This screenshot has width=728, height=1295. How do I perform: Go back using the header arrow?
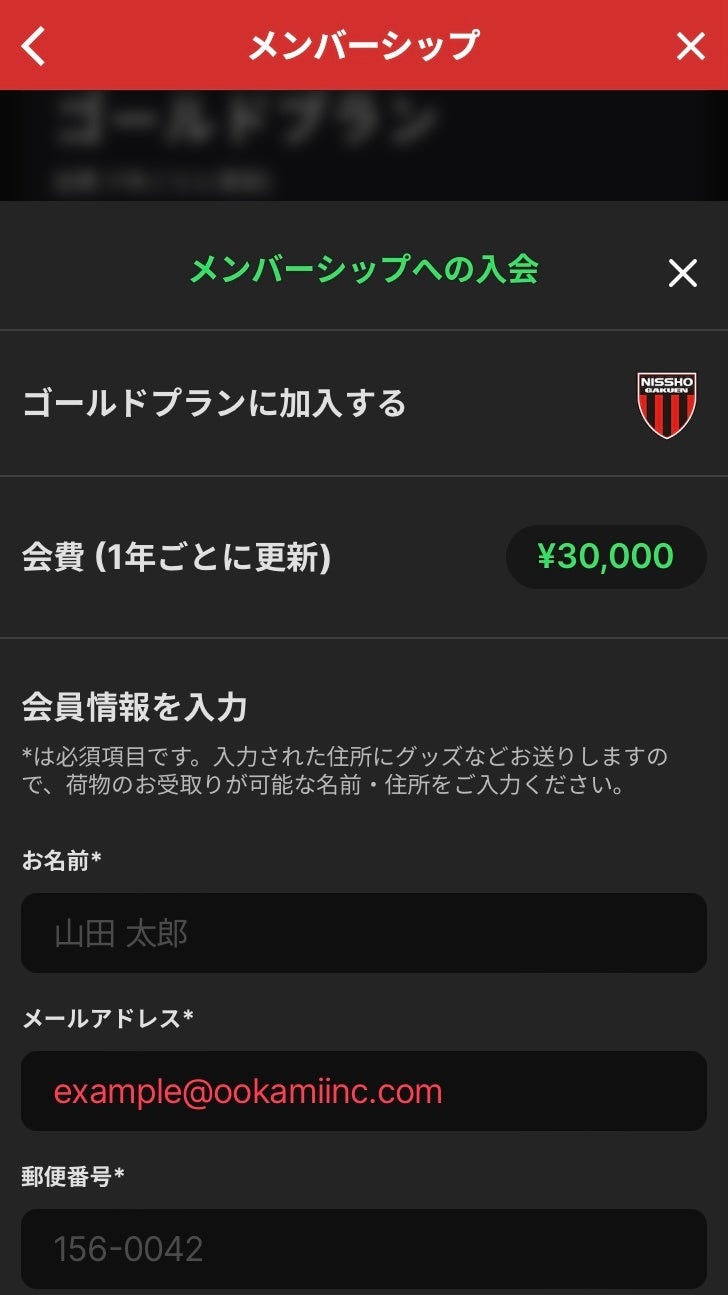coord(35,46)
